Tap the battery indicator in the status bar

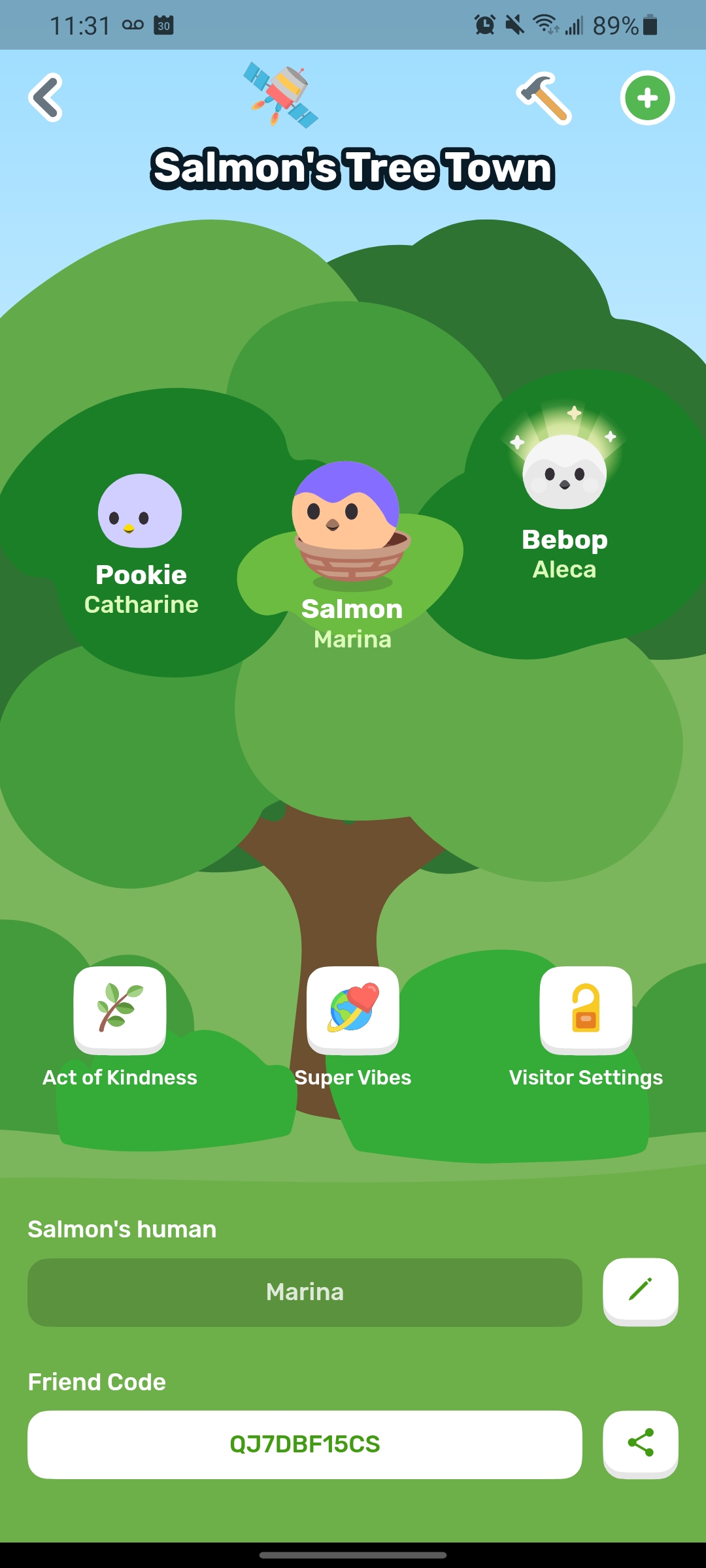pos(649,25)
